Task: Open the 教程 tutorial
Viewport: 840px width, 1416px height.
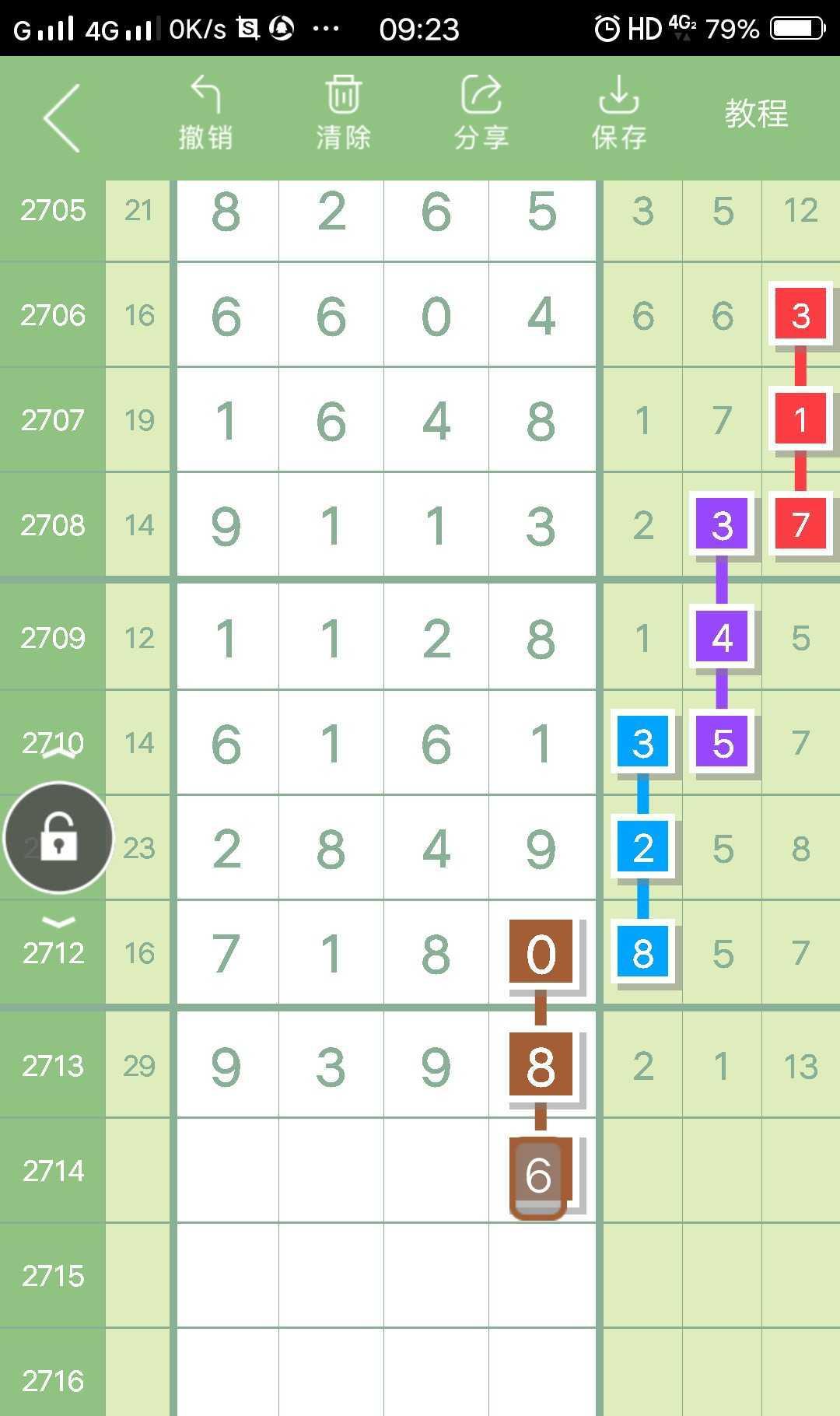Action: coord(756,114)
